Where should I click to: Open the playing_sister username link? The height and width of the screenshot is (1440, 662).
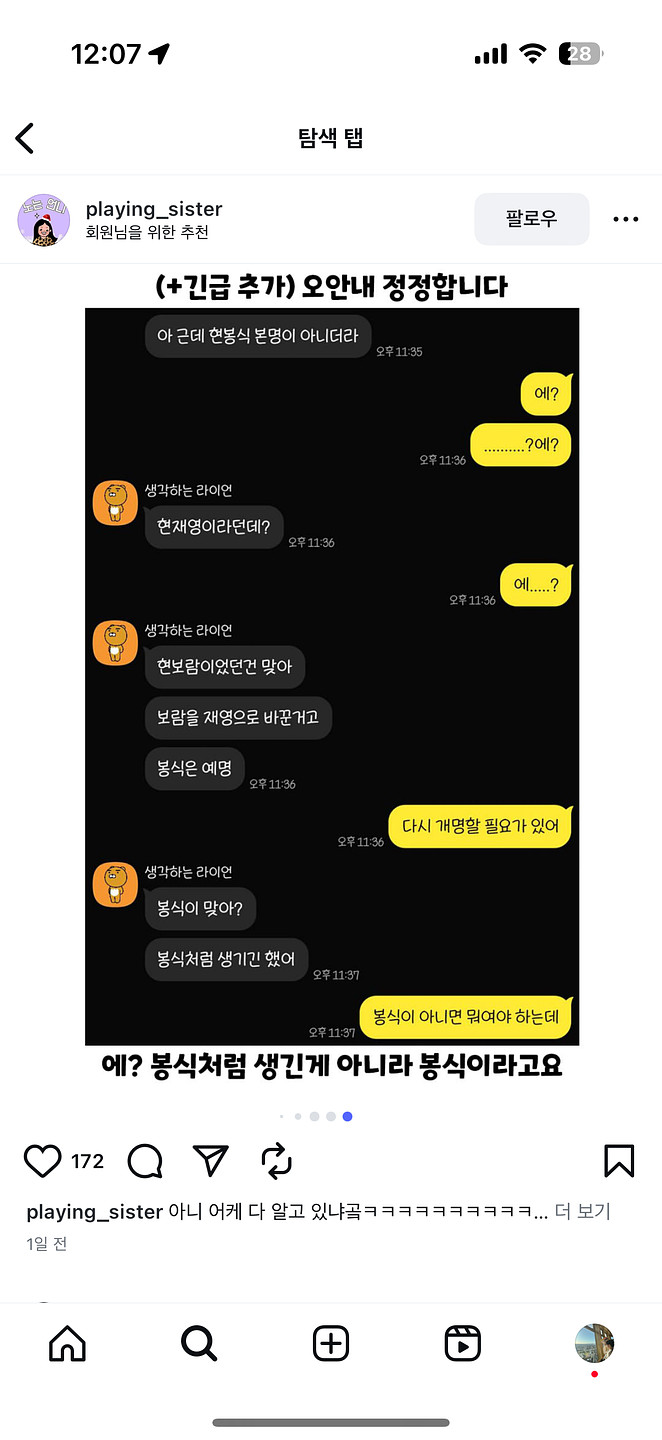click(154, 209)
